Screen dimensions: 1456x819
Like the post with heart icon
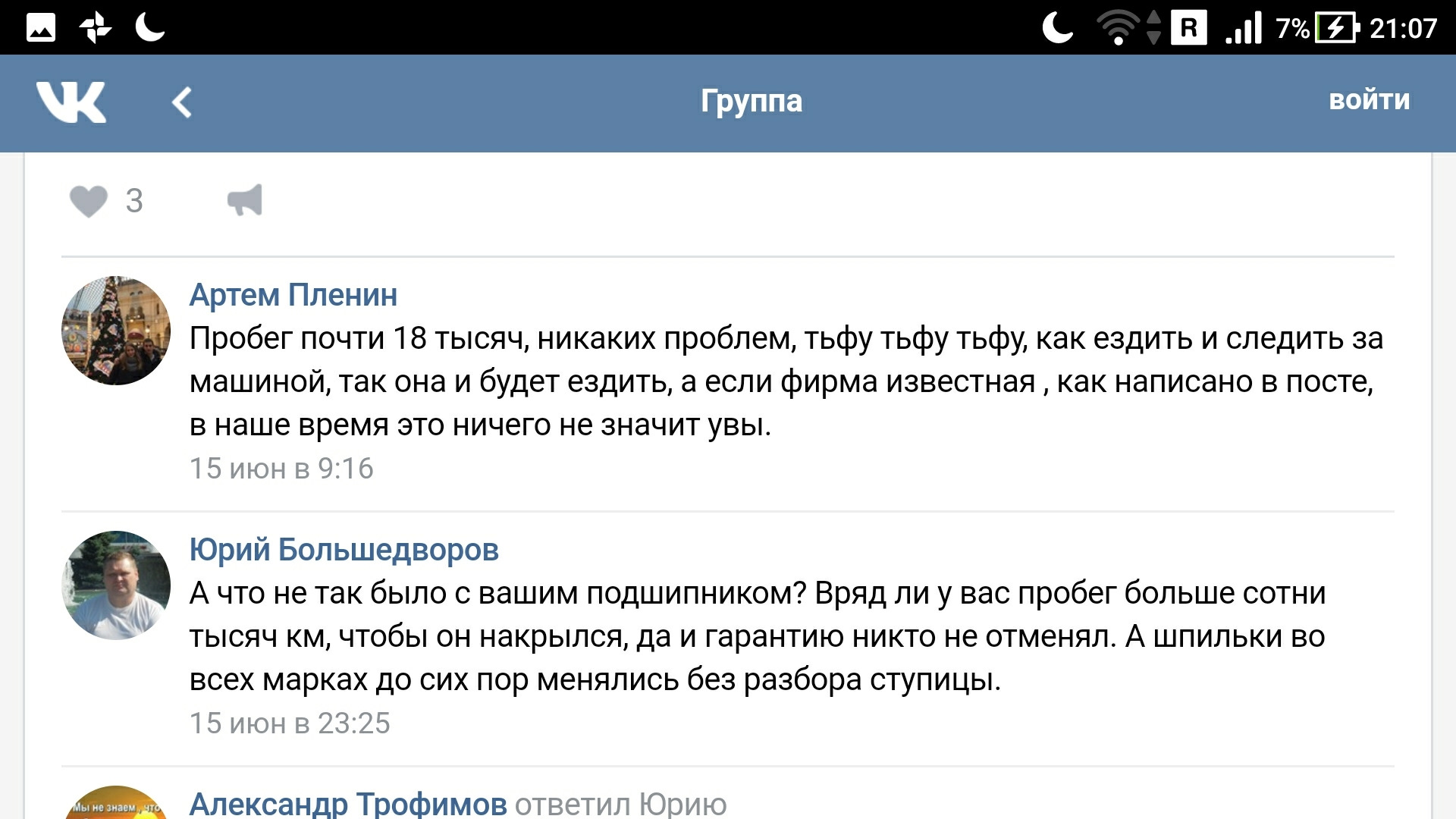pos(89,201)
